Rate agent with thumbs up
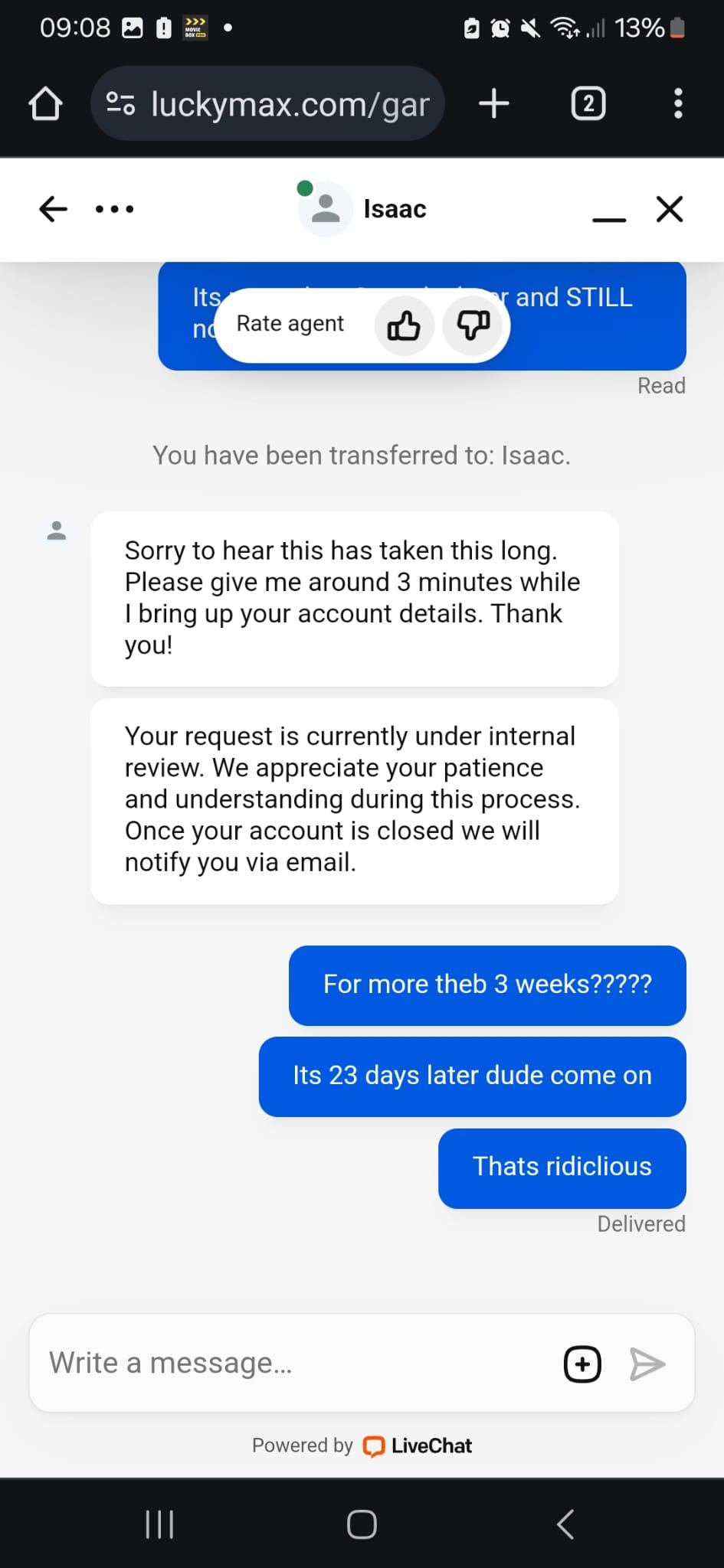 pyautogui.click(x=404, y=325)
